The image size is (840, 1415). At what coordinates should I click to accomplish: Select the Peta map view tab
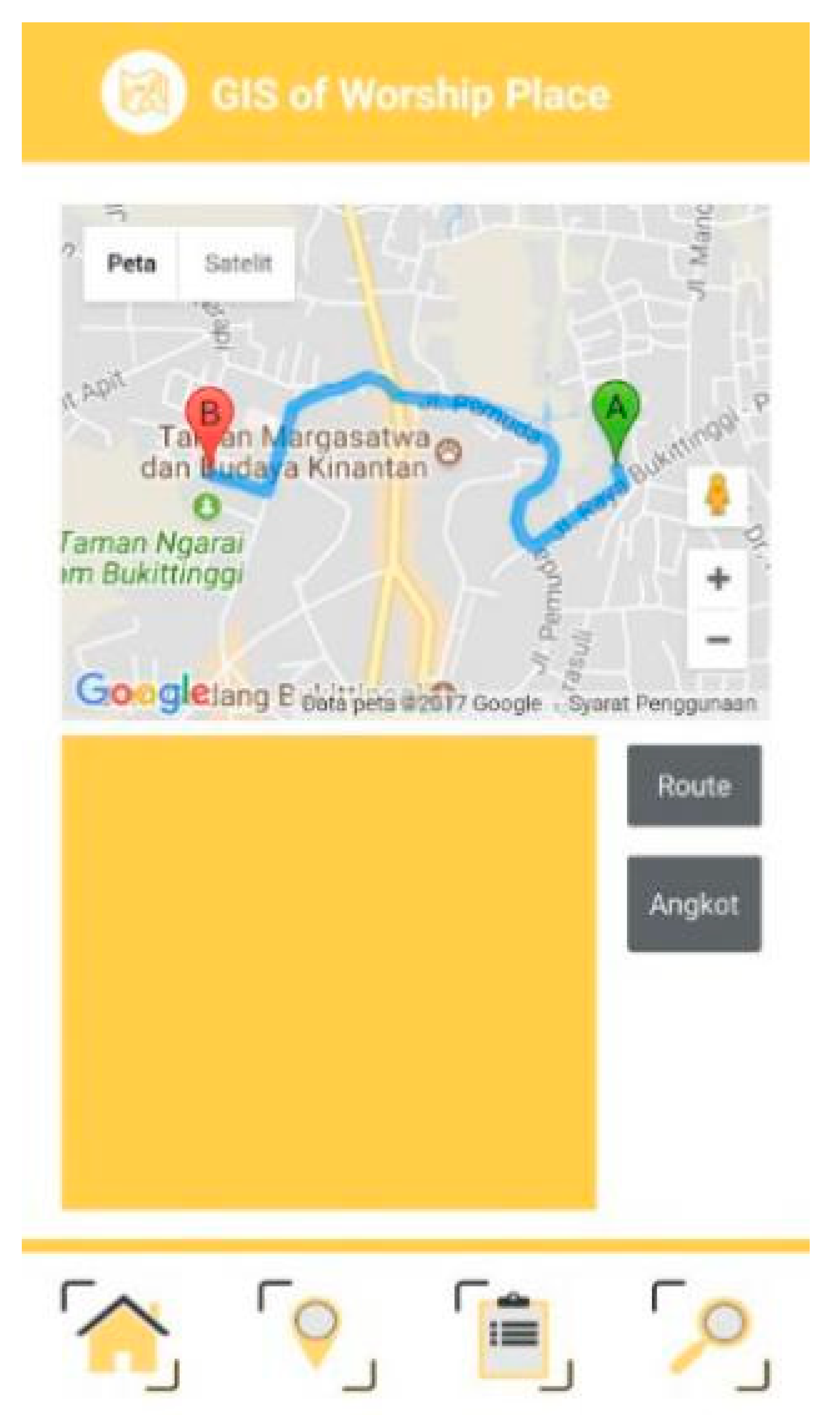130,262
